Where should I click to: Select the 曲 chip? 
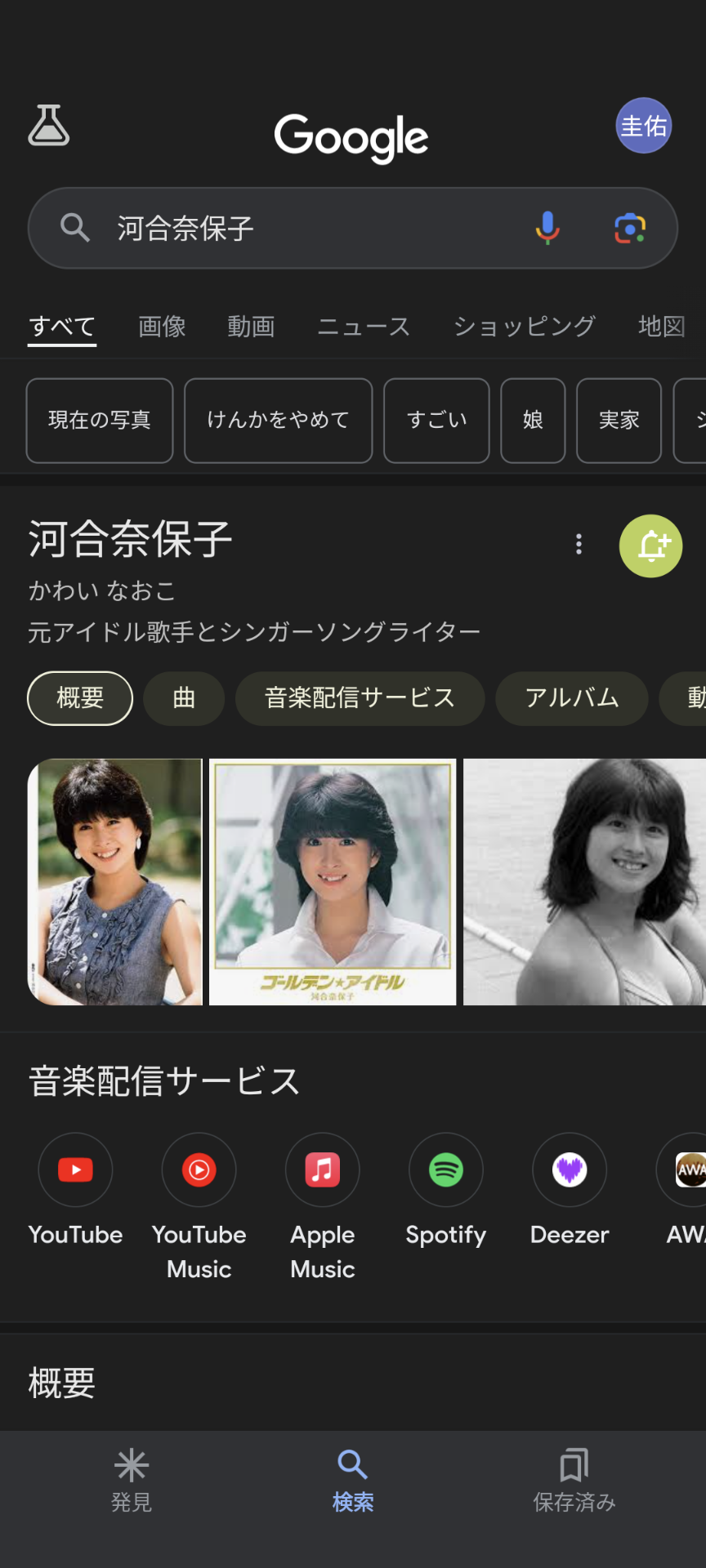pyautogui.click(x=184, y=698)
